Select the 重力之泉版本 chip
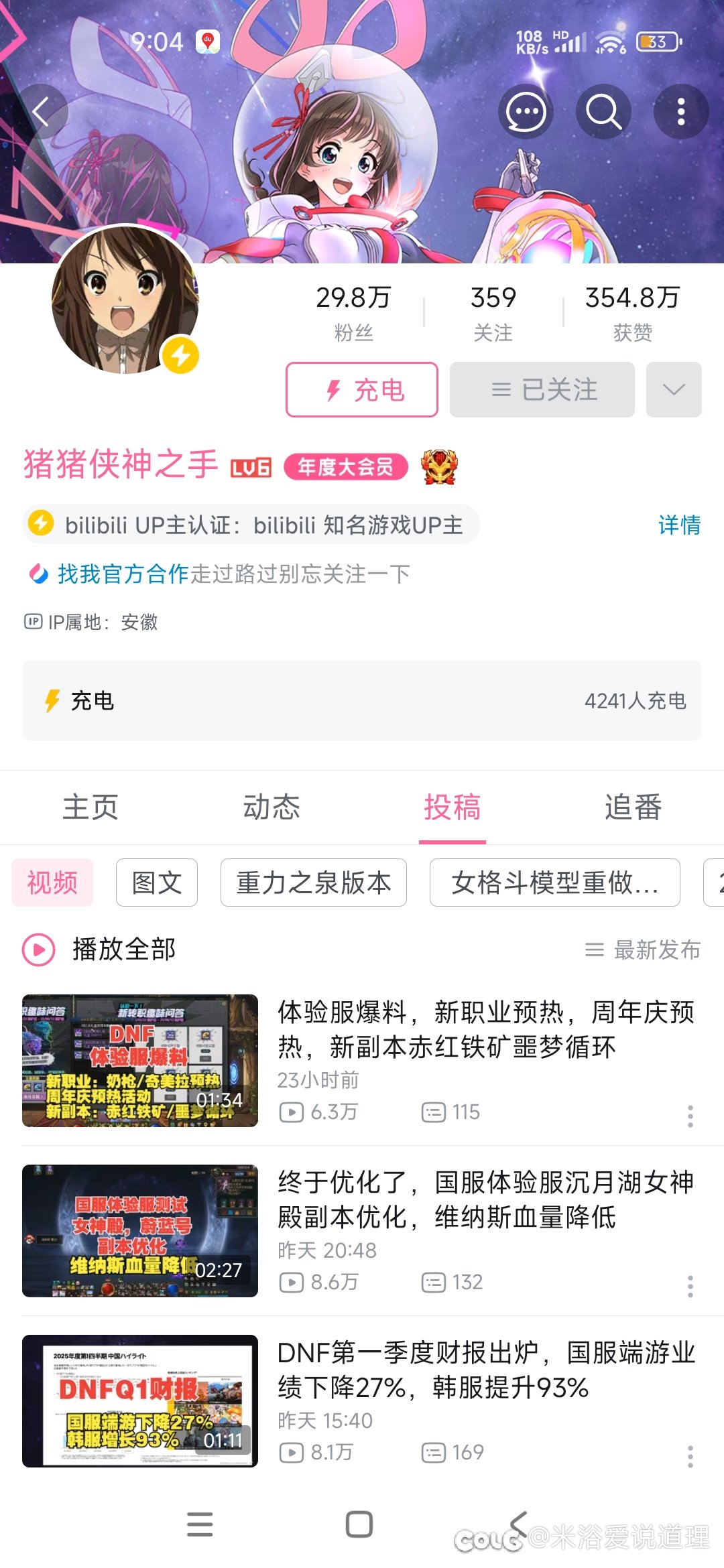Image resolution: width=724 pixels, height=1568 pixels. [314, 883]
